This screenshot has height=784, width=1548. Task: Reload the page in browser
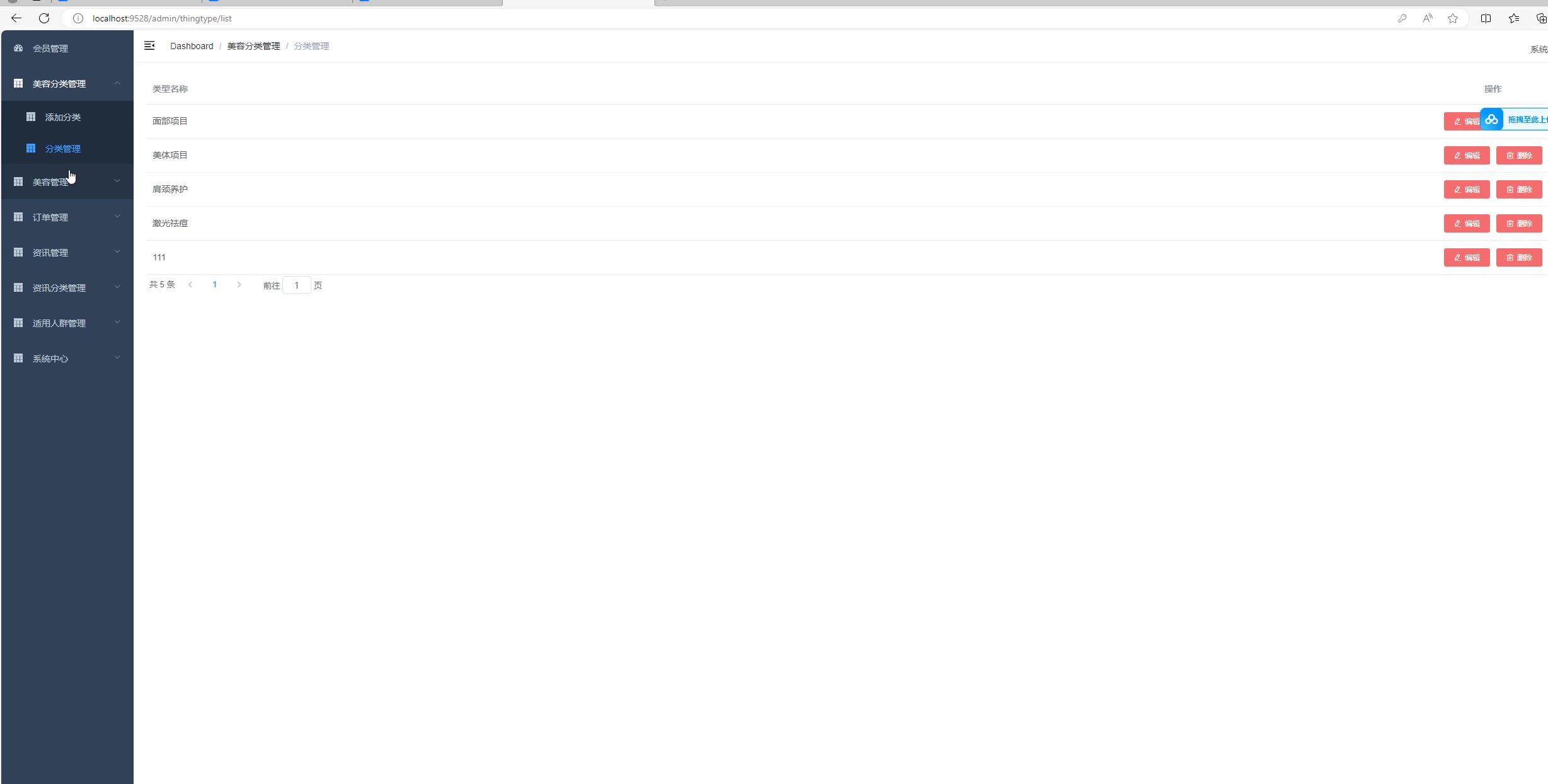coord(44,18)
